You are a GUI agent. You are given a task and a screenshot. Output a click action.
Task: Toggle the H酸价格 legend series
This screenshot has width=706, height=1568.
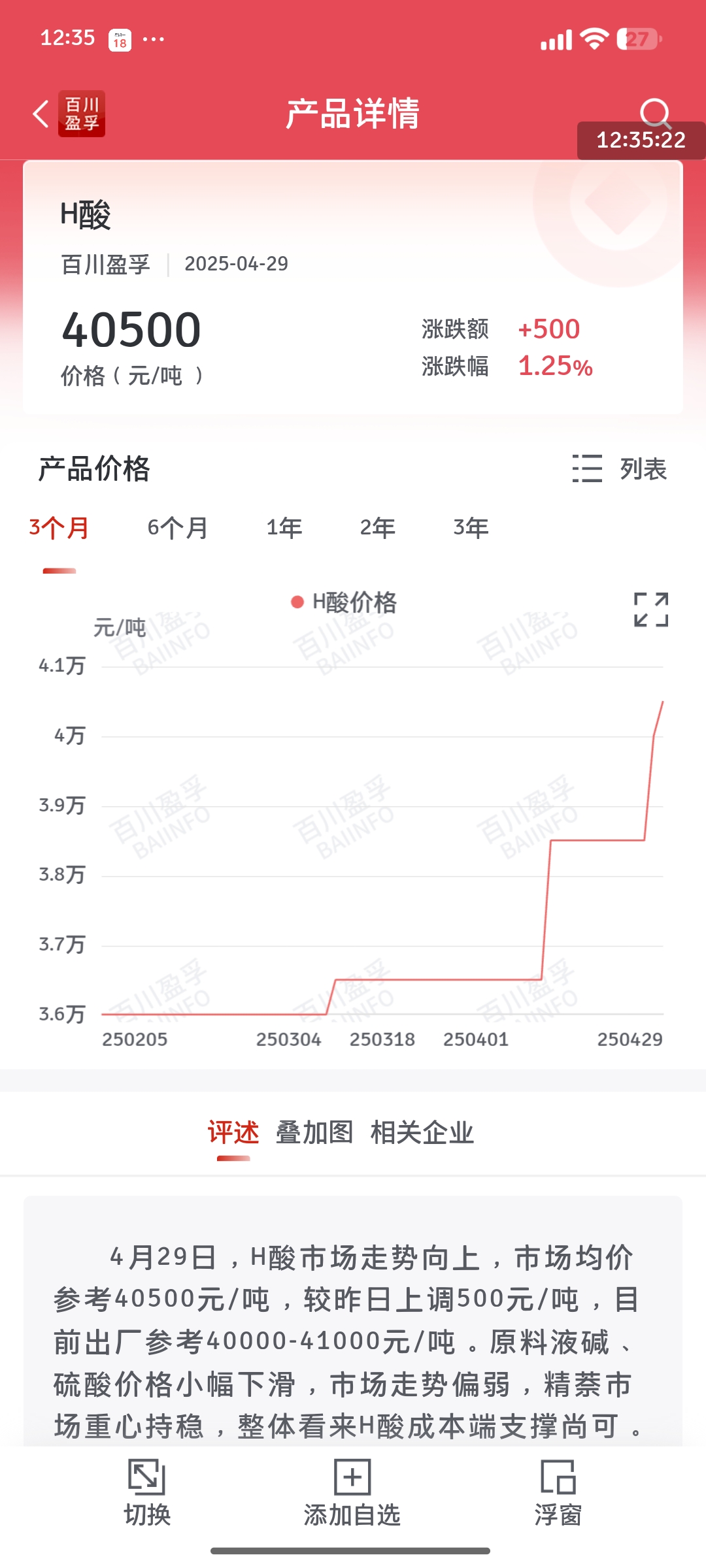(x=344, y=602)
